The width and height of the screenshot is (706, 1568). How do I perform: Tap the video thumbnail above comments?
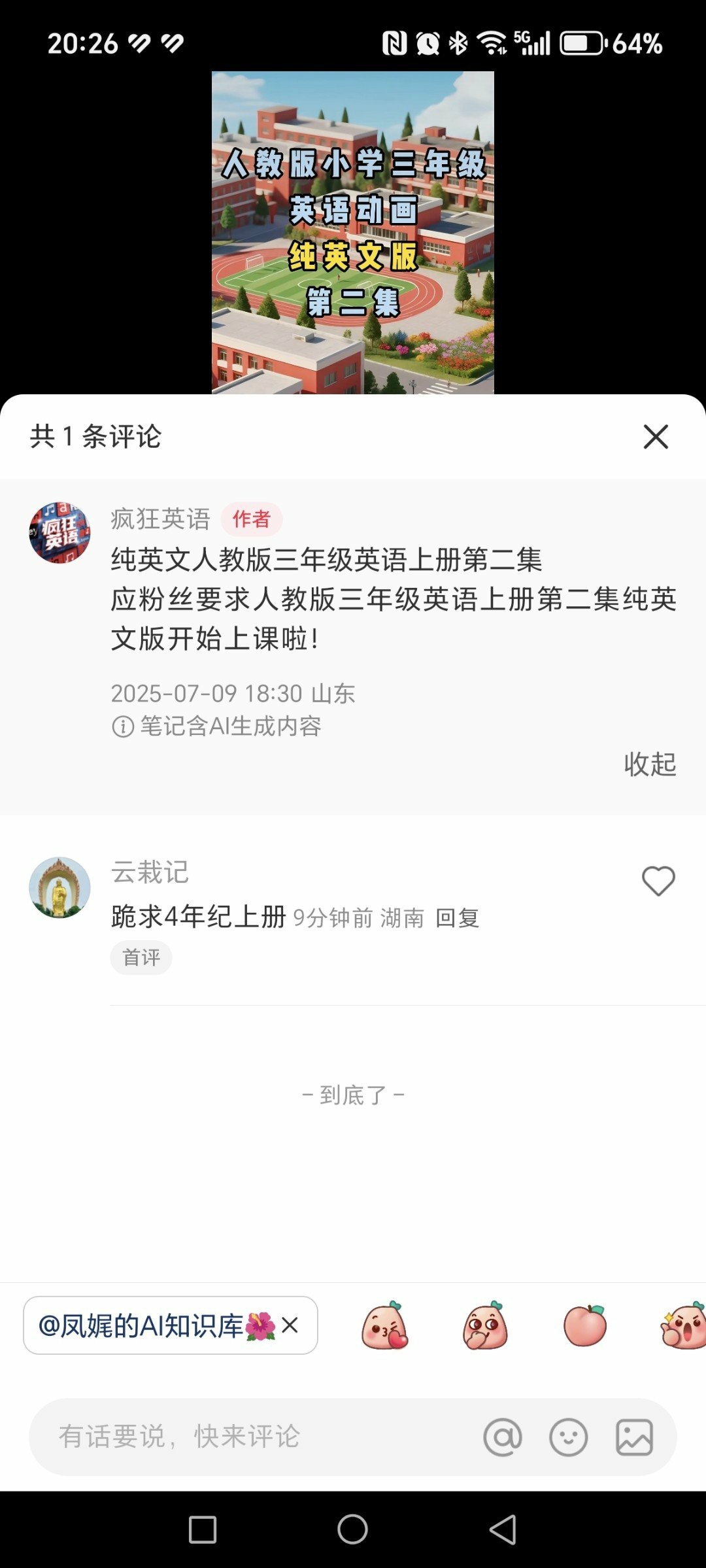(x=353, y=232)
